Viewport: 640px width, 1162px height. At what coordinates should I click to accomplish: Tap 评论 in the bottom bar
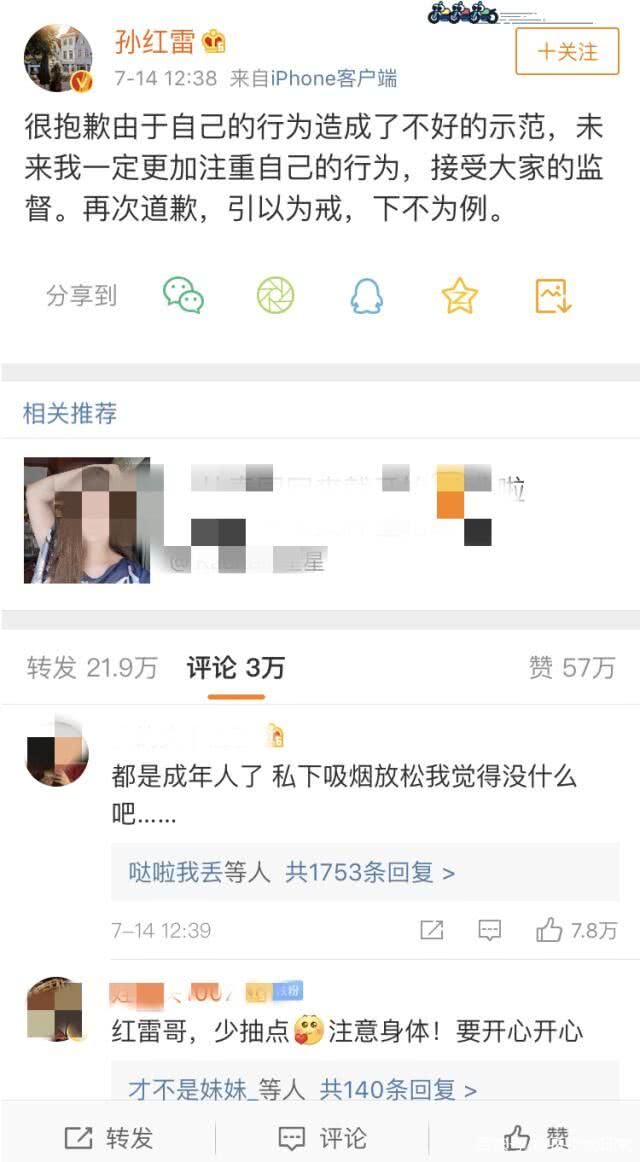(x=322, y=1137)
